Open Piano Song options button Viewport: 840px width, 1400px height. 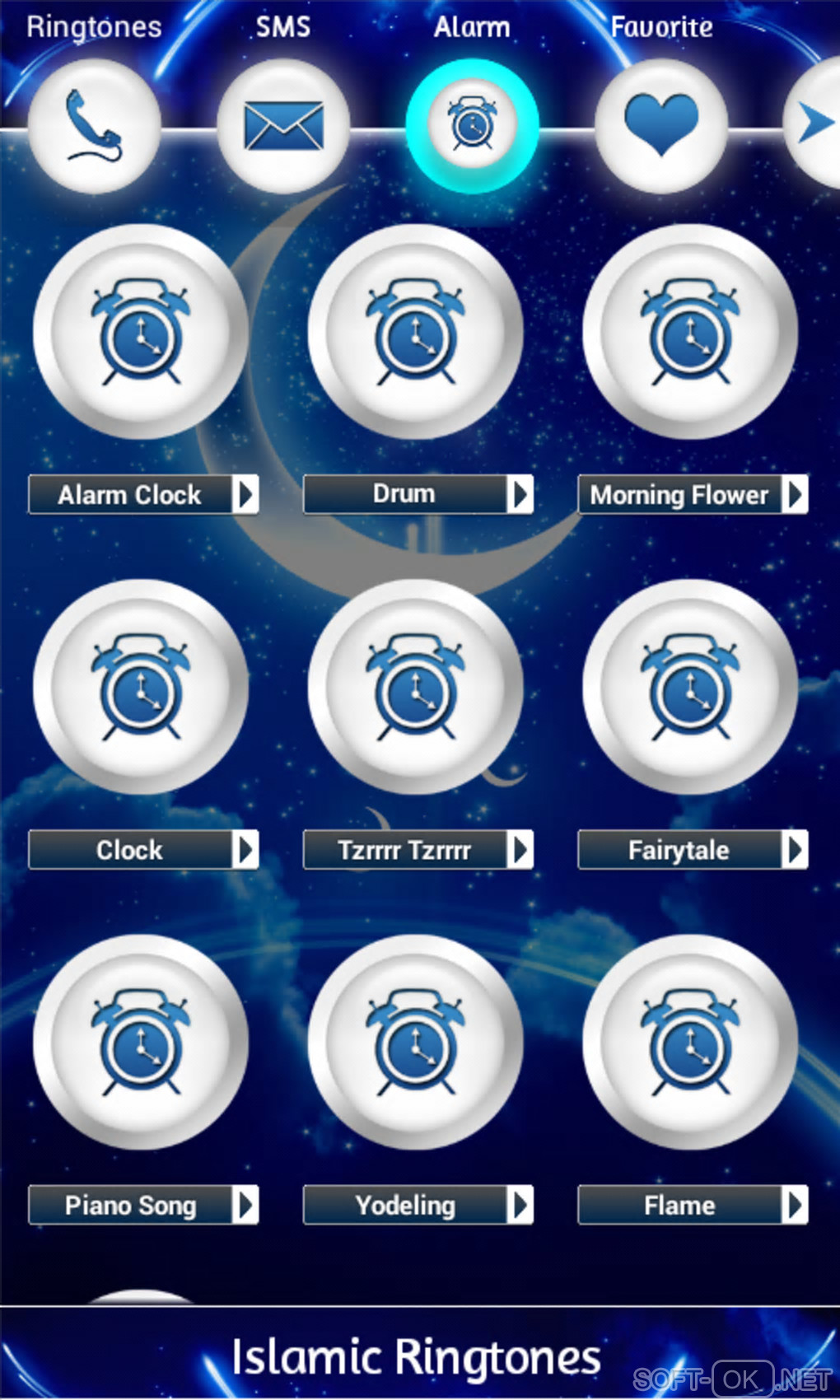point(245,1205)
